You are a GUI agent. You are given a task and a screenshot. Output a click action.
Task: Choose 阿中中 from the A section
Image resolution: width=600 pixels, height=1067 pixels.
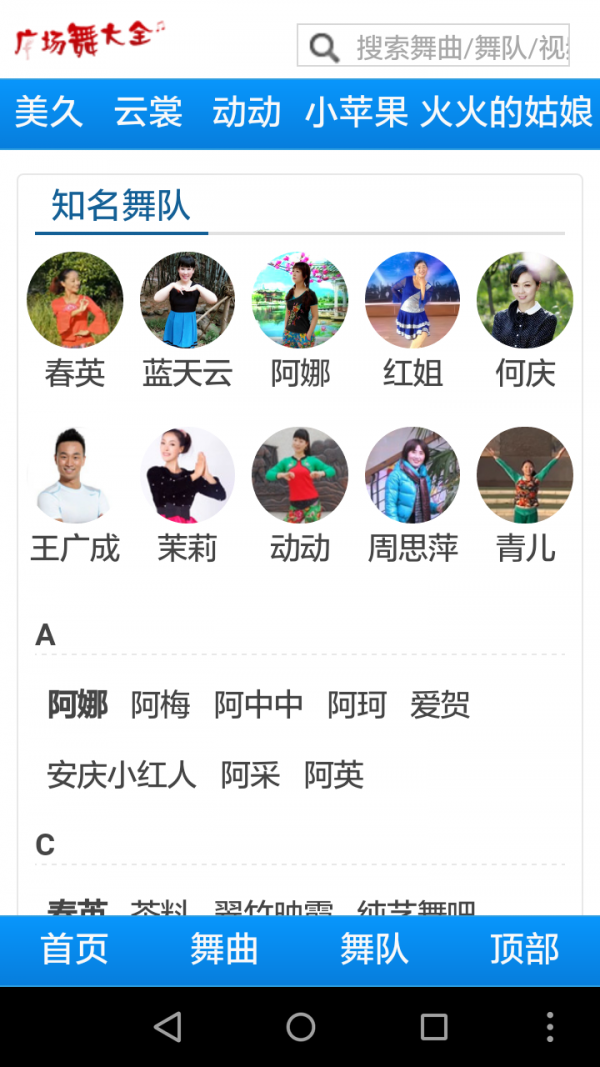pyautogui.click(x=258, y=705)
